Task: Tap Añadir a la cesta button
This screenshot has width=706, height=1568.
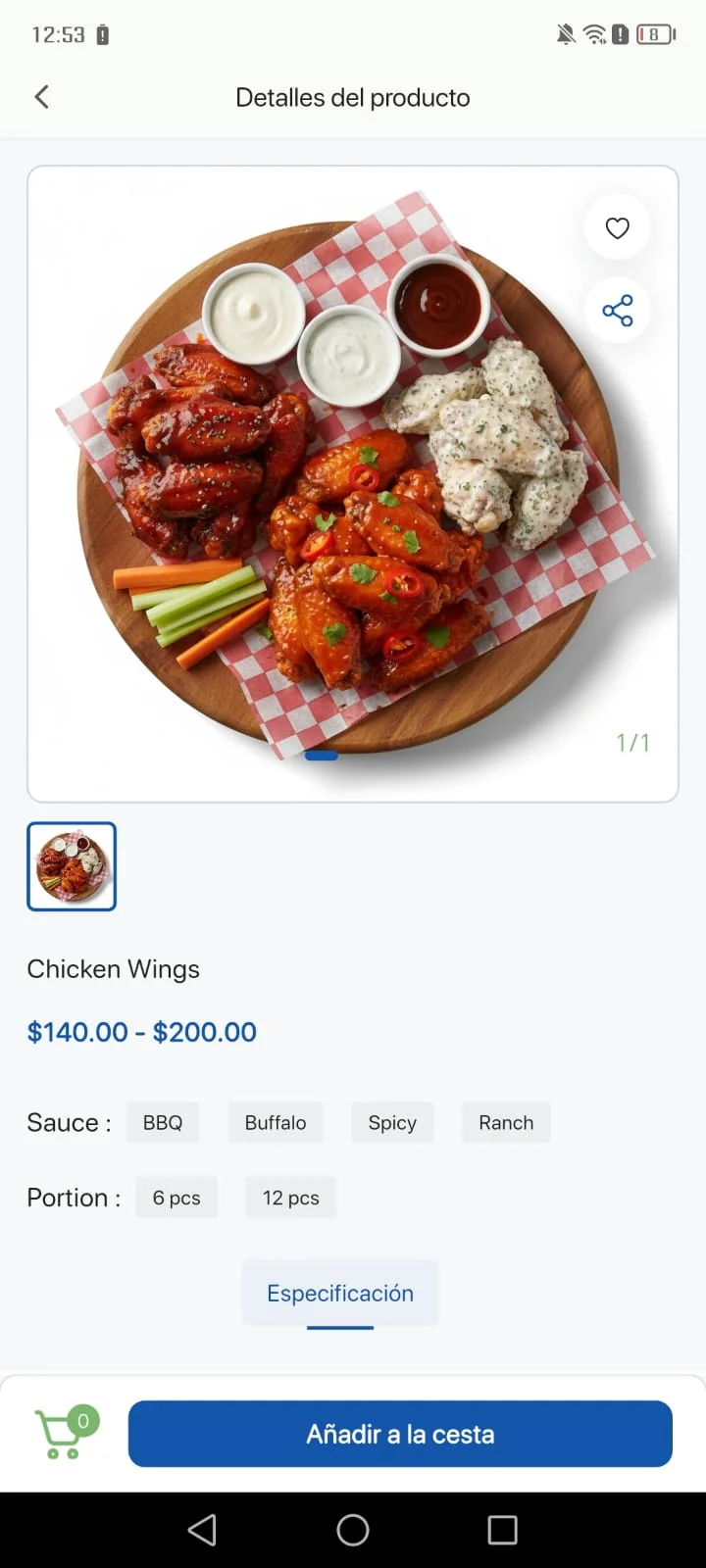Action: (400, 1434)
